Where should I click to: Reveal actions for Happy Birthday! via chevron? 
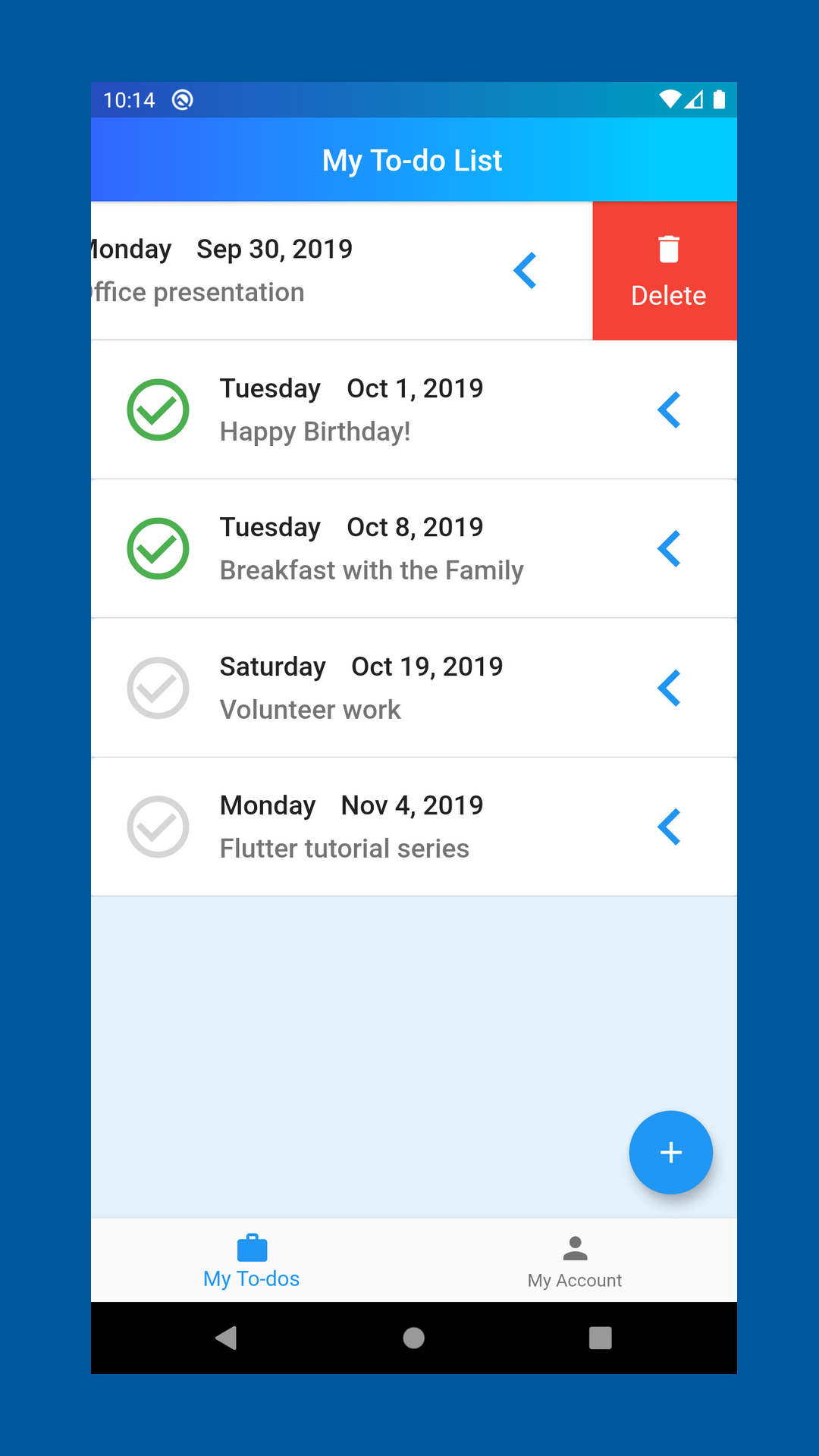(670, 410)
